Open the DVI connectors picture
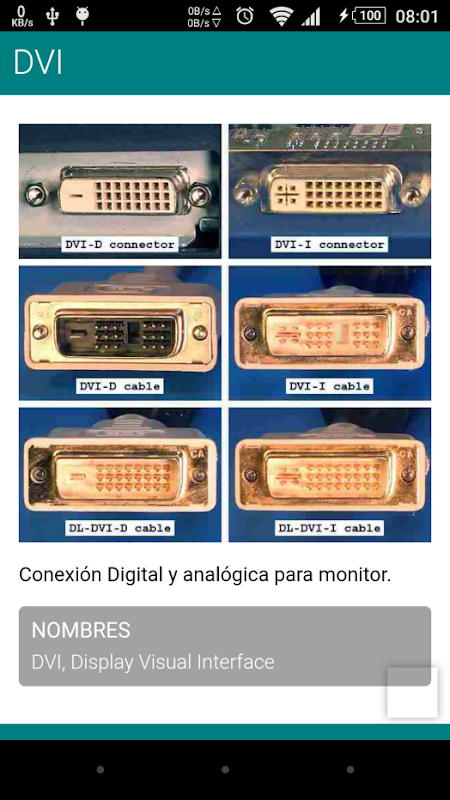The image size is (450, 800). pos(225,333)
